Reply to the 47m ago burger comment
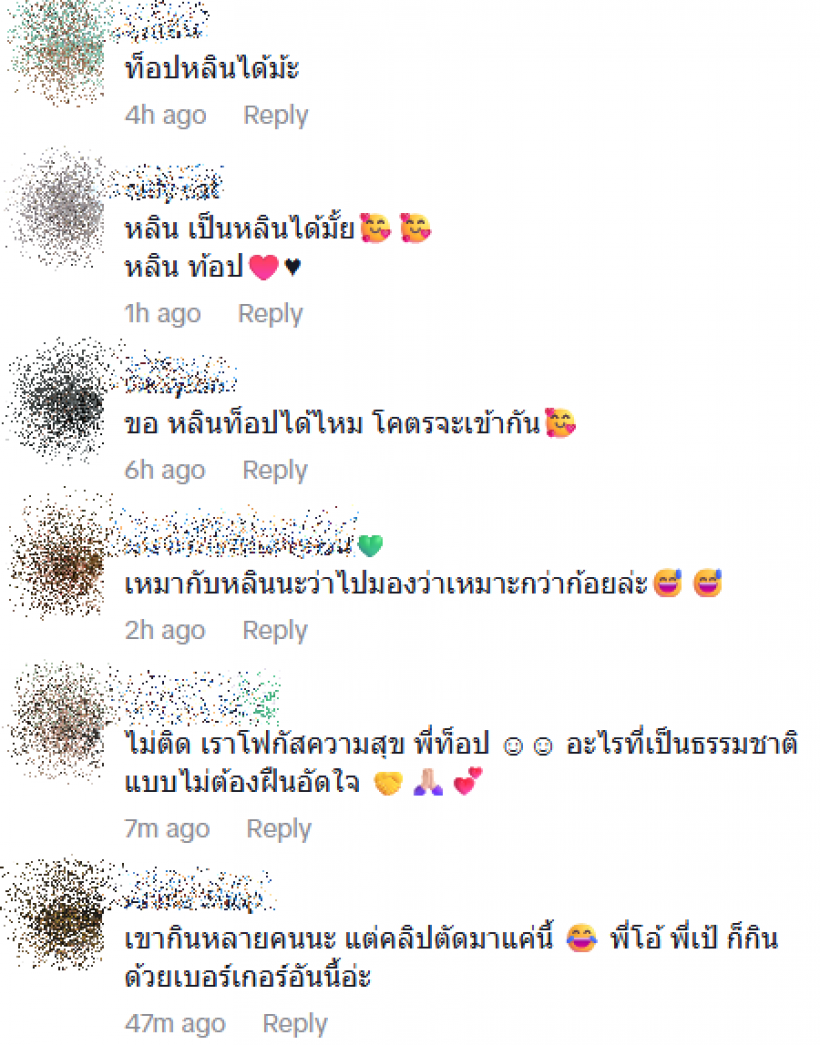 (x=295, y=1024)
